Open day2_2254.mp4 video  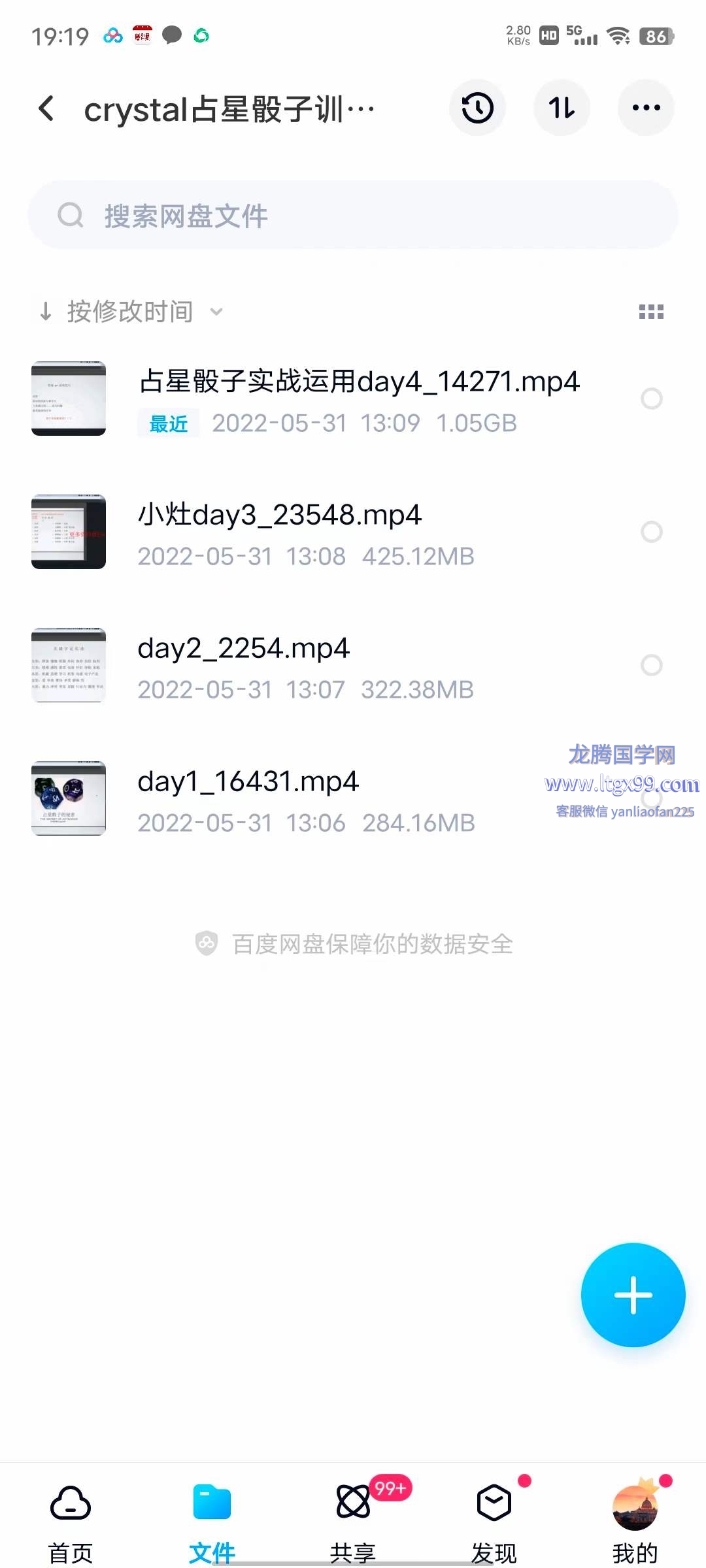[244, 648]
